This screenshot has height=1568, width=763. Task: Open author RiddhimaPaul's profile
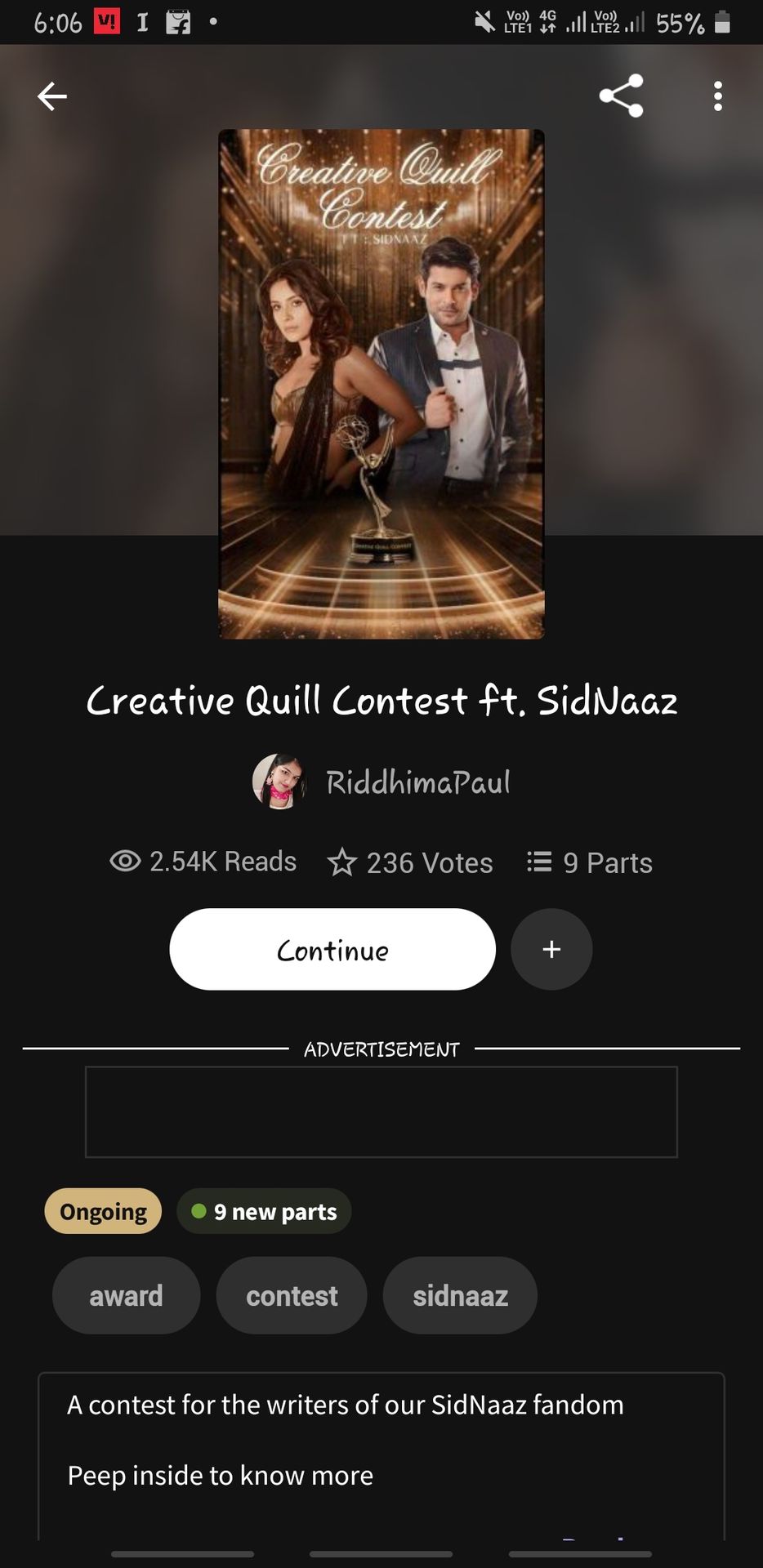pos(381,782)
